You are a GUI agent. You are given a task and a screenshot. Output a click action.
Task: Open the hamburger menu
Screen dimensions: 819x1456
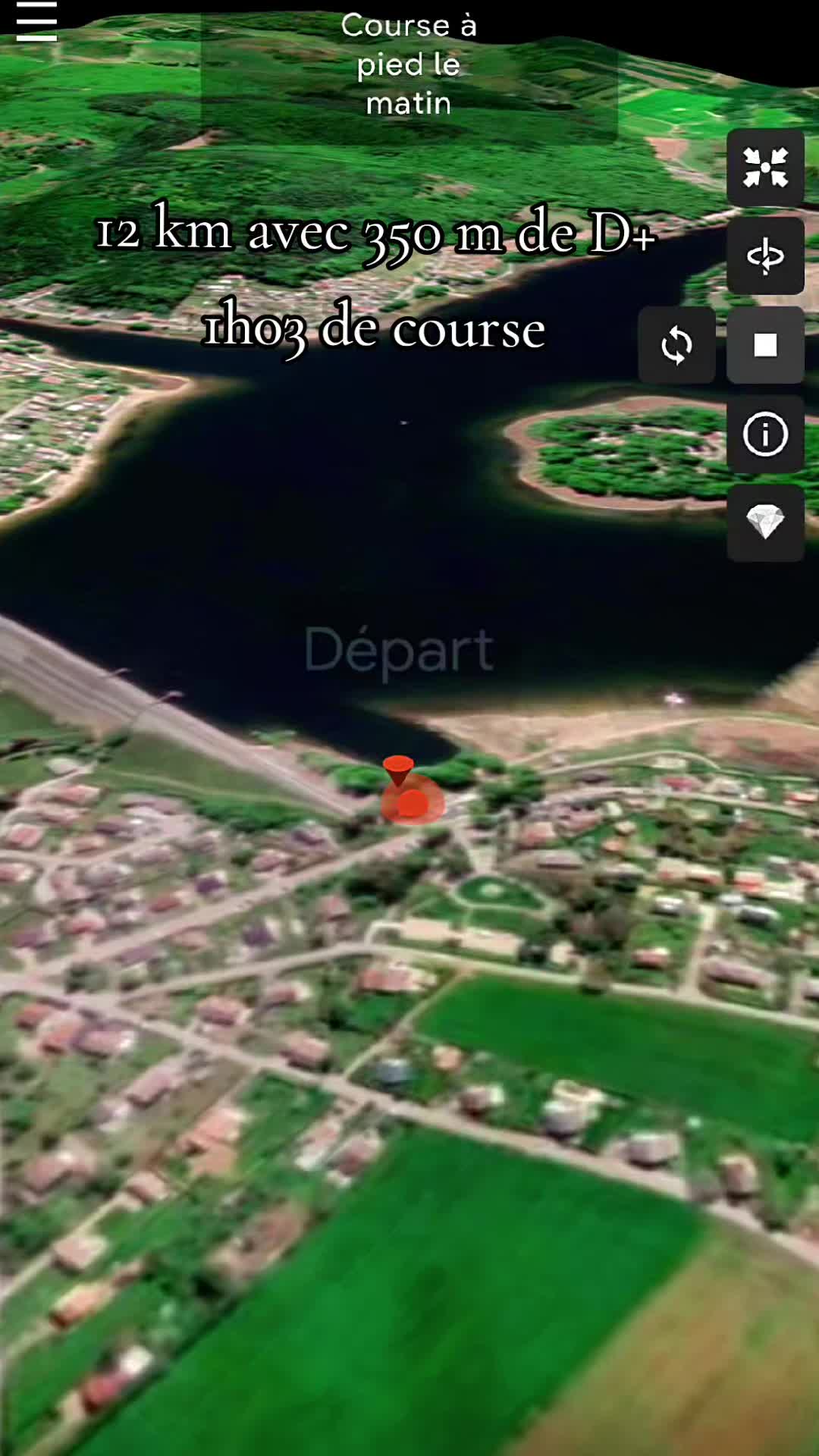(36, 21)
